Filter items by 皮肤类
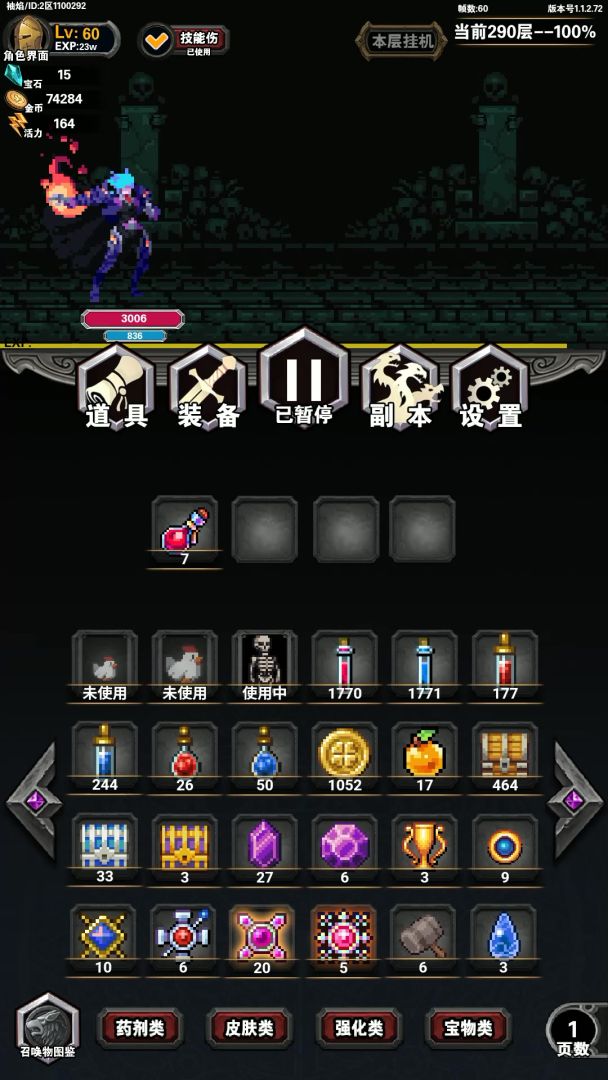 (249, 1027)
